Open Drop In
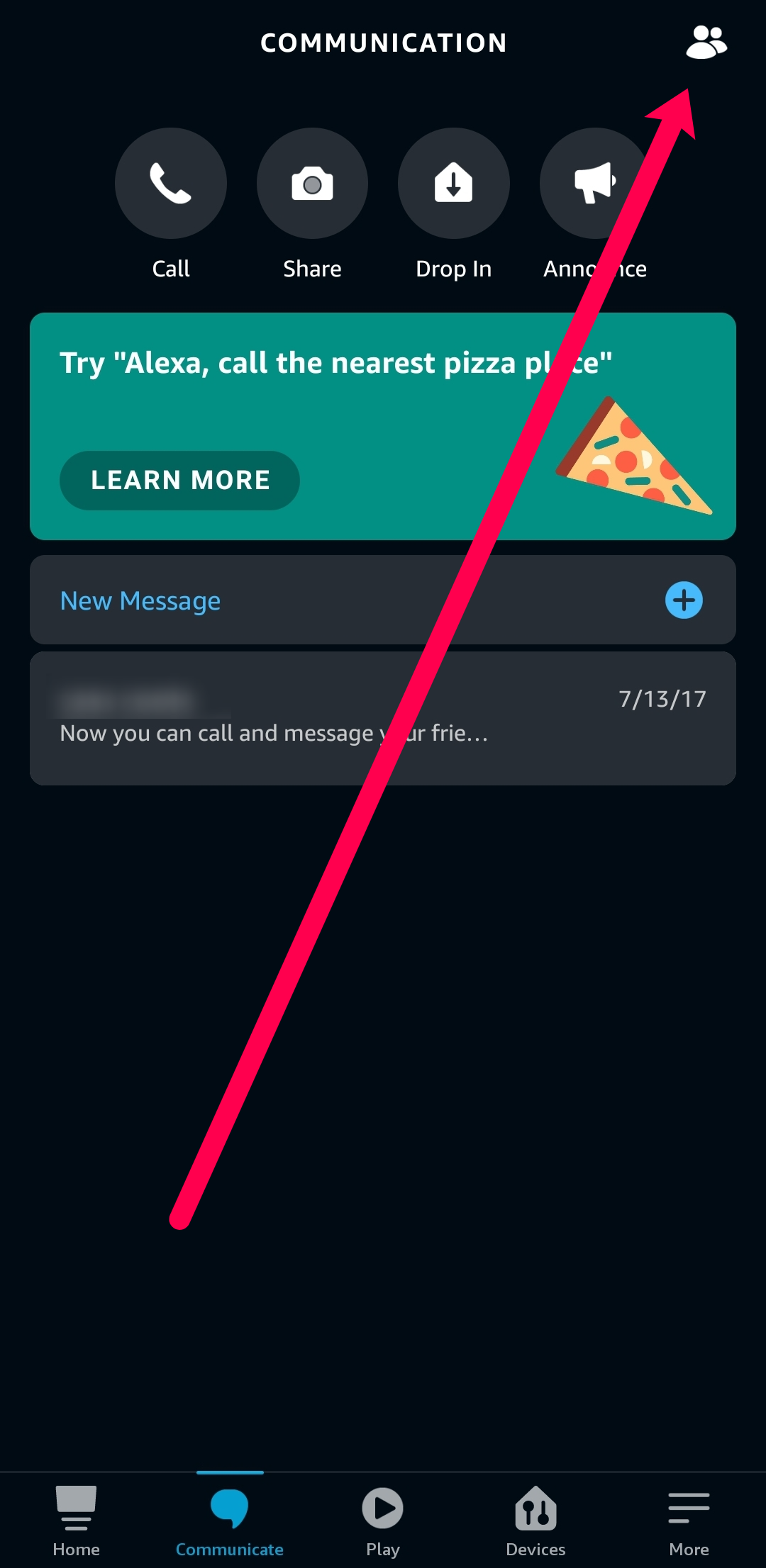Image resolution: width=766 pixels, height=1568 pixels. 454,184
